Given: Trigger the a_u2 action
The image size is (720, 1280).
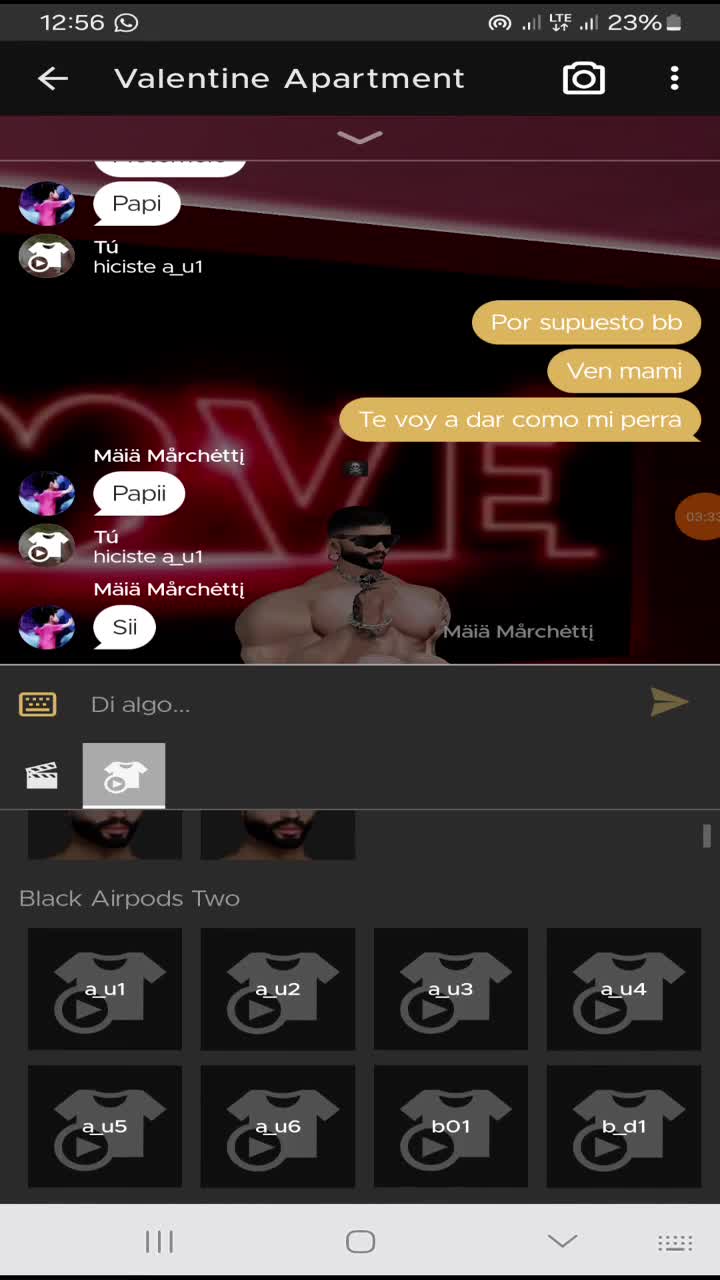Looking at the screenshot, I should point(278,989).
